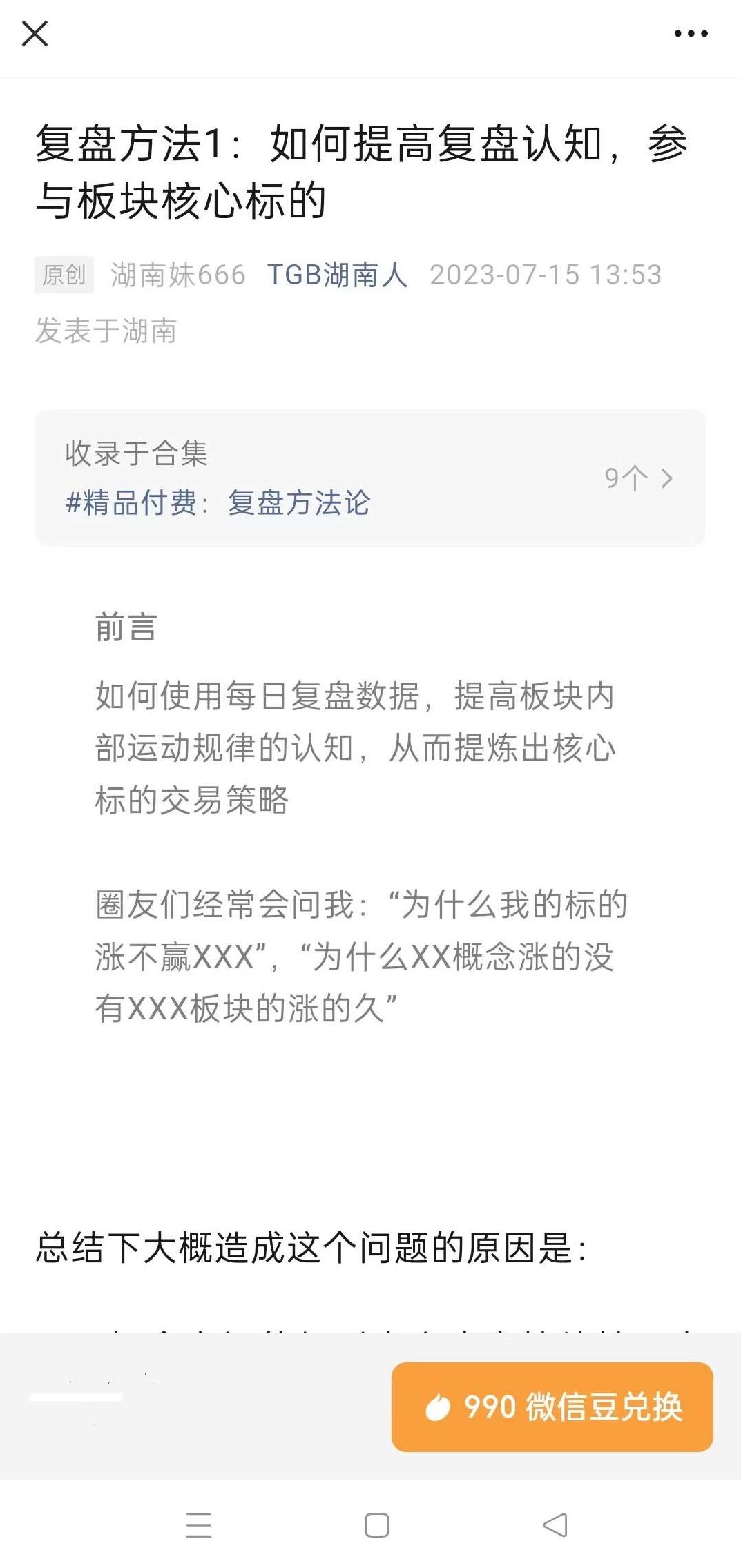741x1568 pixels.
Task: Open the 复盘方法论 collection list
Action: [x=298, y=505]
